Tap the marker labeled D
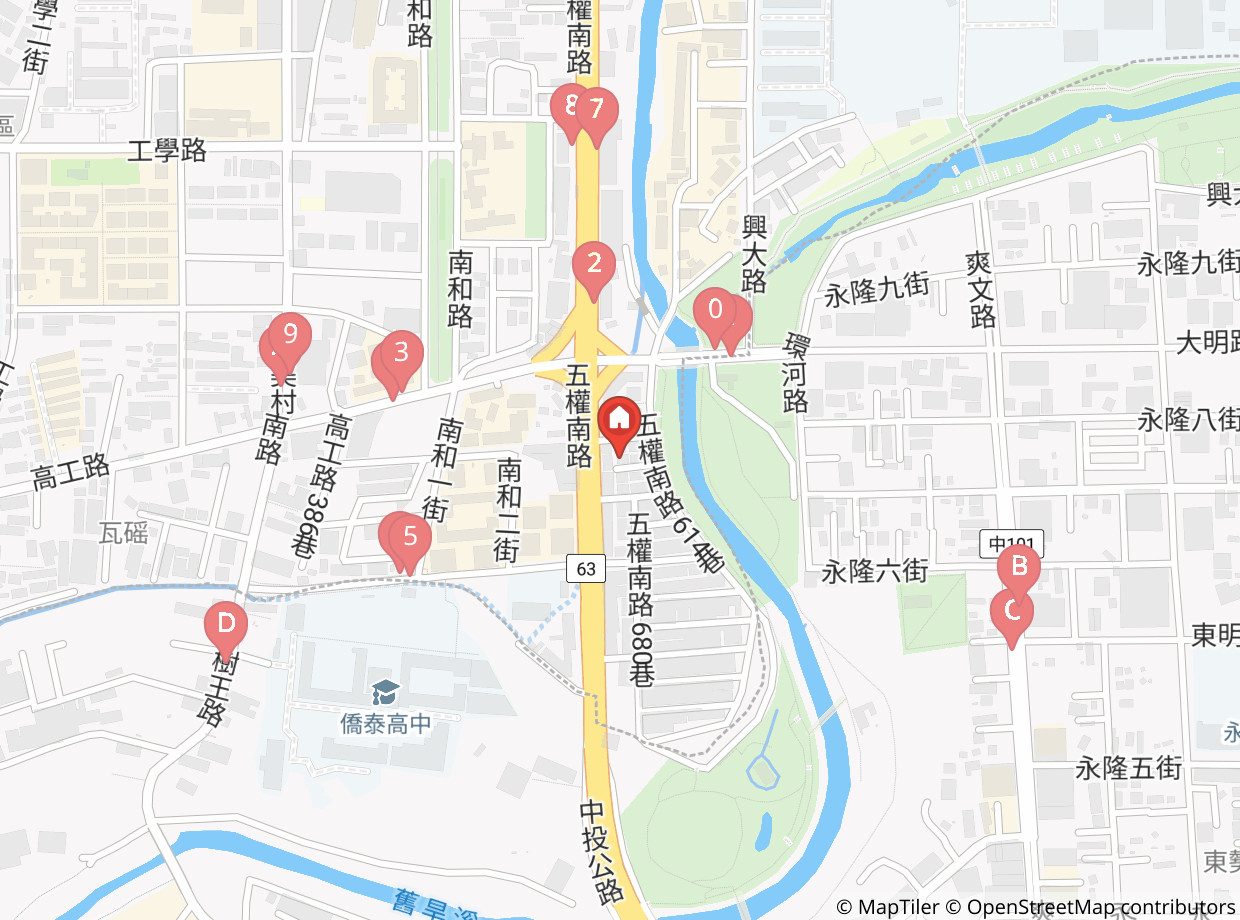This screenshot has width=1240, height=920. [226, 625]
